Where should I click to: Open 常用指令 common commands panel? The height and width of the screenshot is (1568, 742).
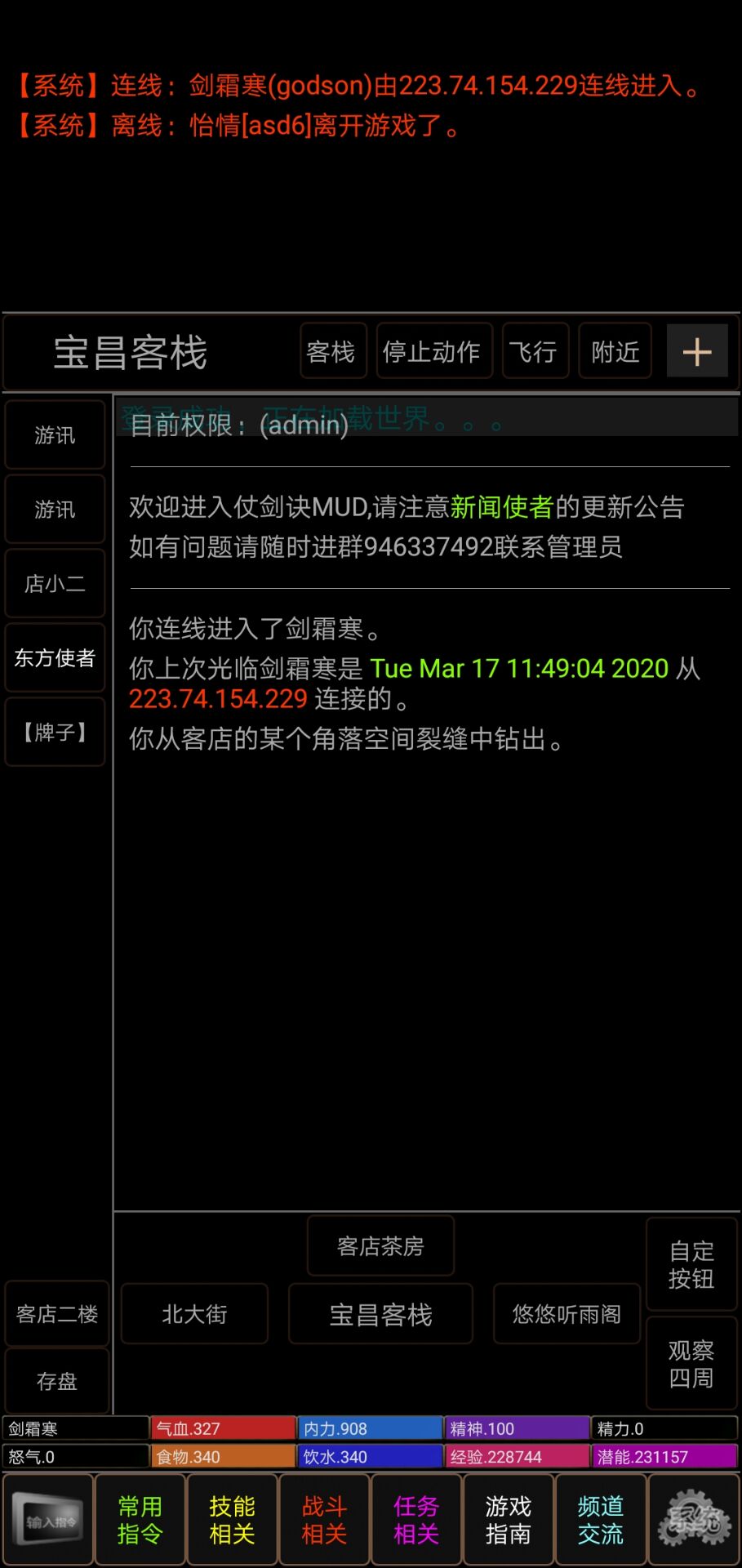coord(140,1517)
